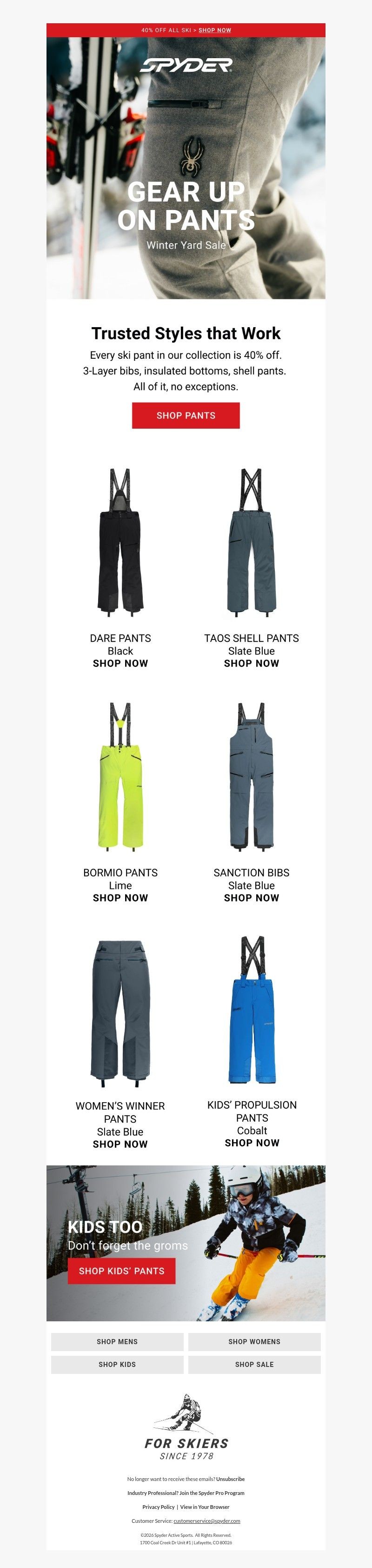View this email in your browser
The width and height of the screenshot is (372, 1568).
tap(205, 1507)
